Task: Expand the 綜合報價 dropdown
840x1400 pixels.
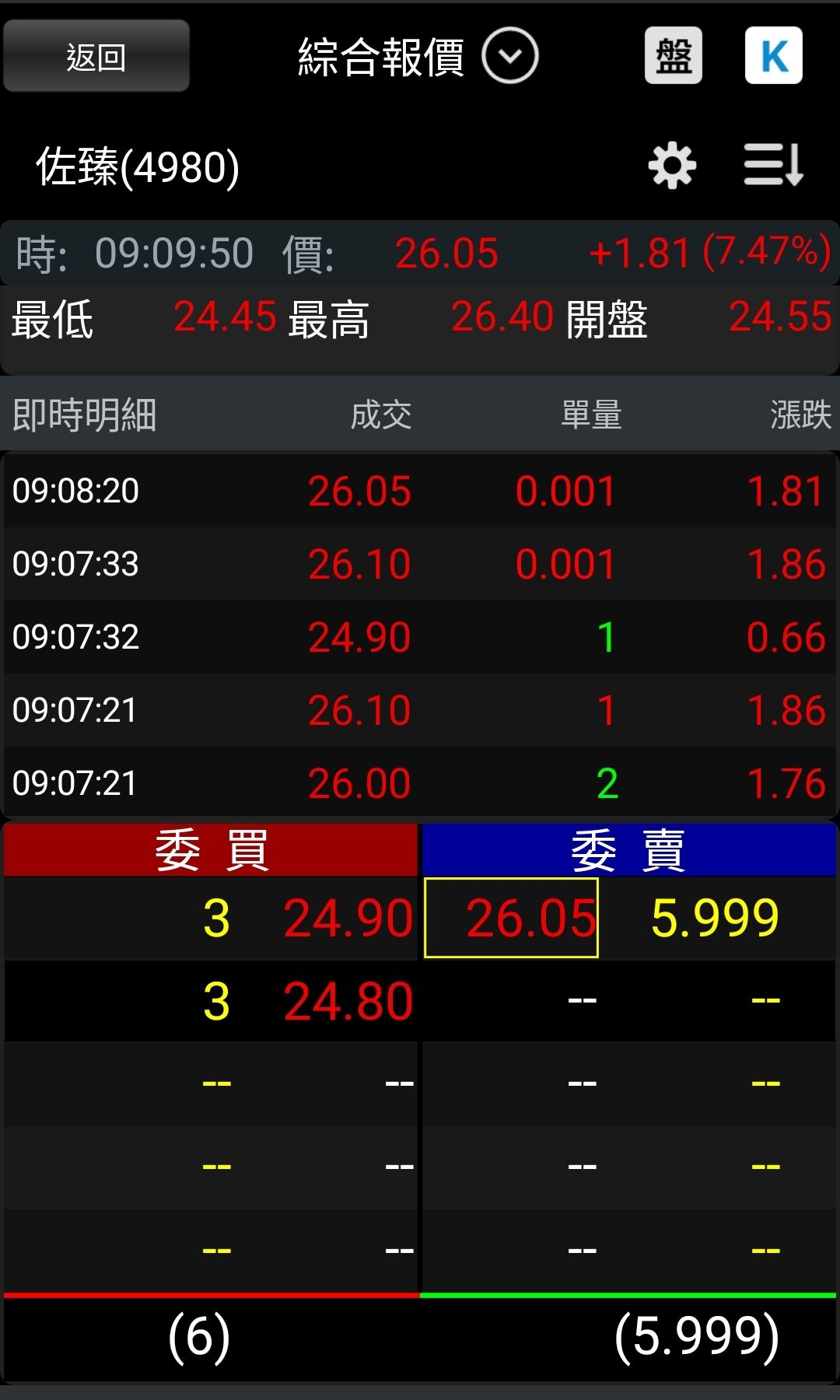Action: (509, 56)
